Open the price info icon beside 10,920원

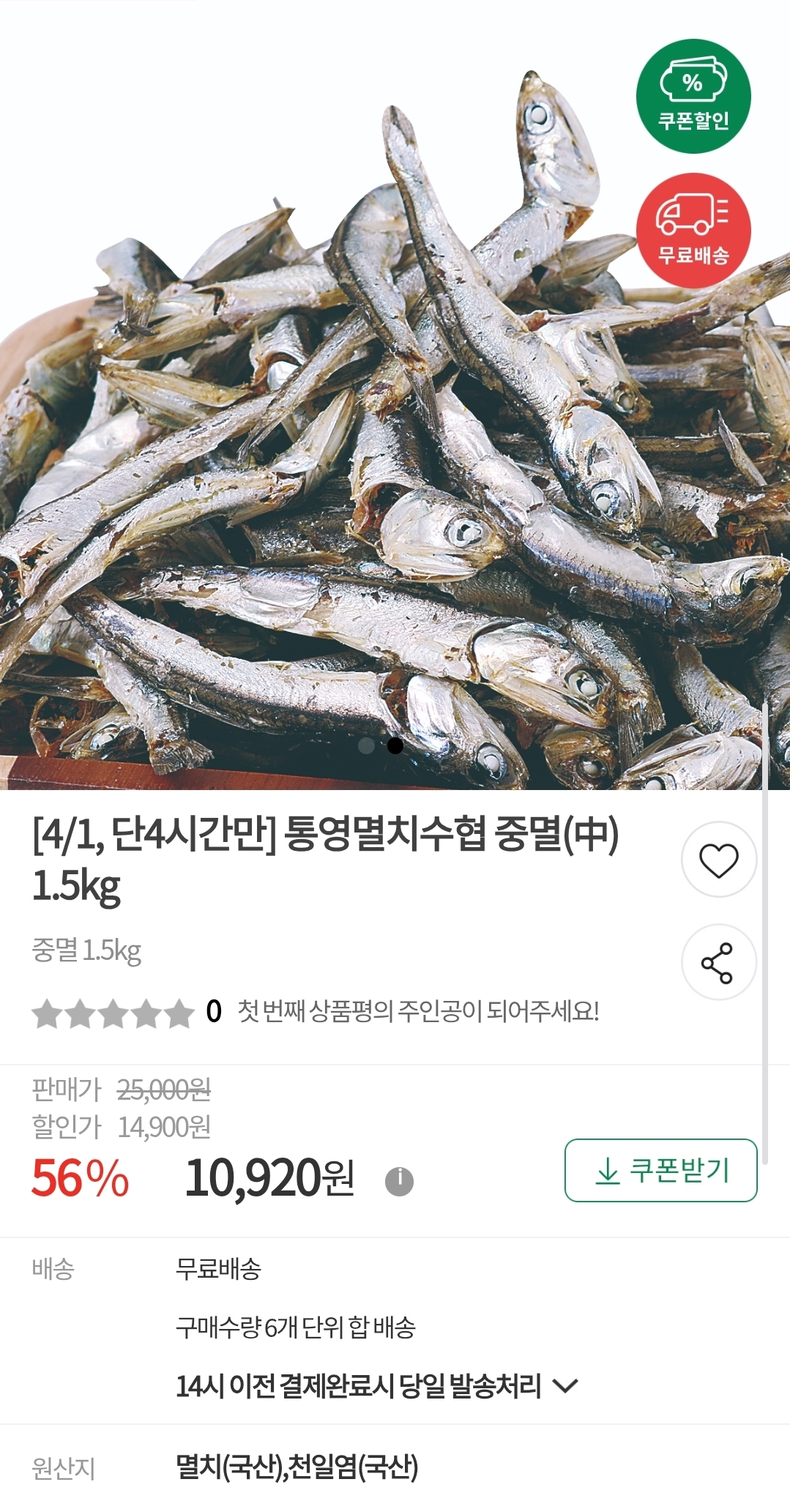[399, 1180]
